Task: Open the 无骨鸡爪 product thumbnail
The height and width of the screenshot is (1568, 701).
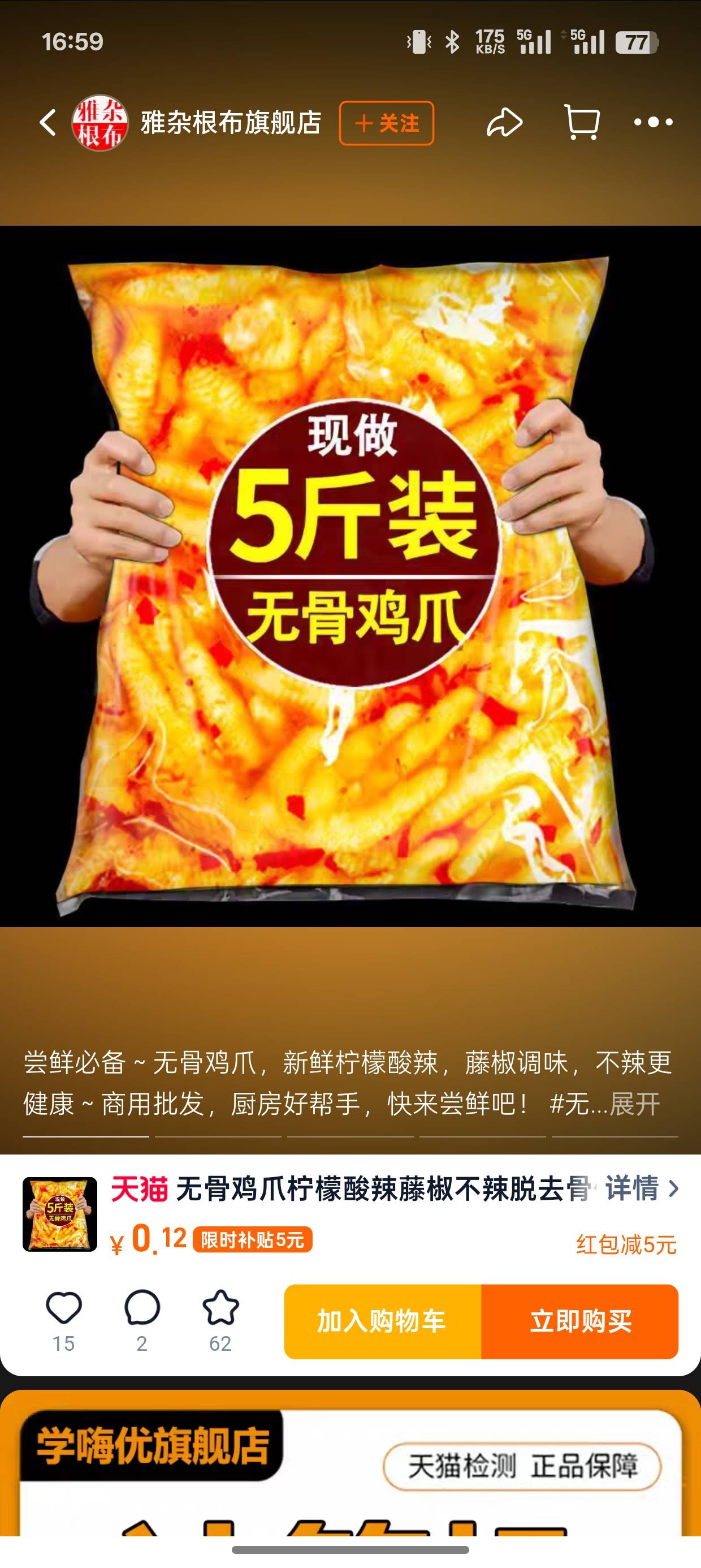Action: point(59,1214)
